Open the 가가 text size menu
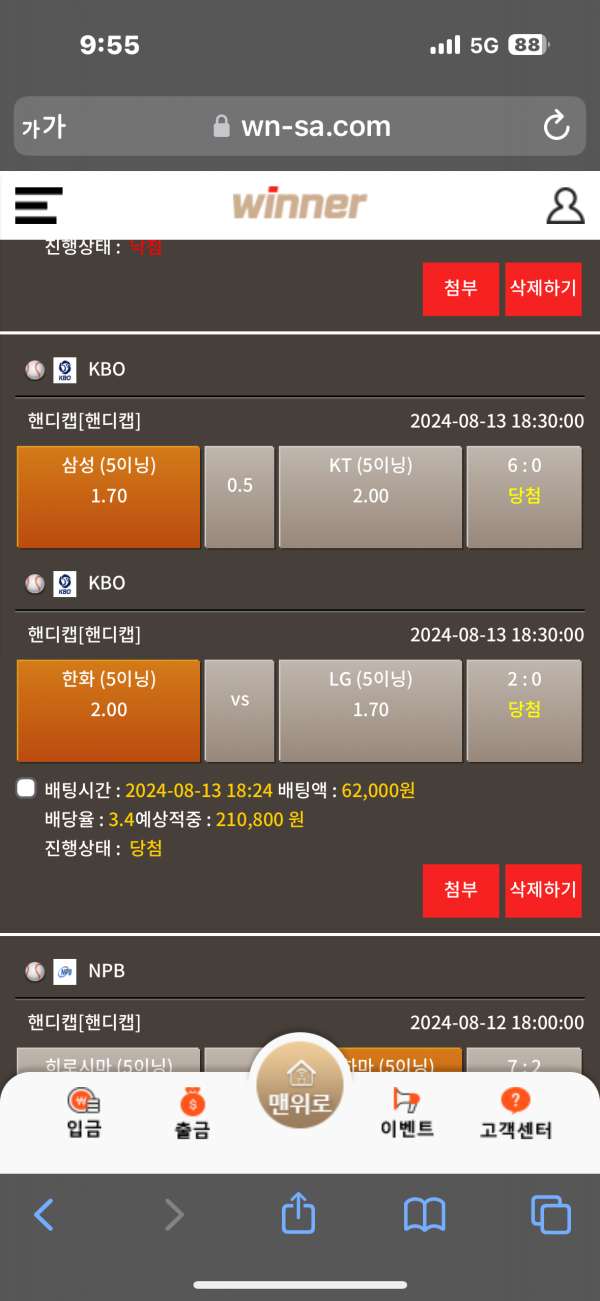The width and height of the screenshot is (600, 1301). 42,126
